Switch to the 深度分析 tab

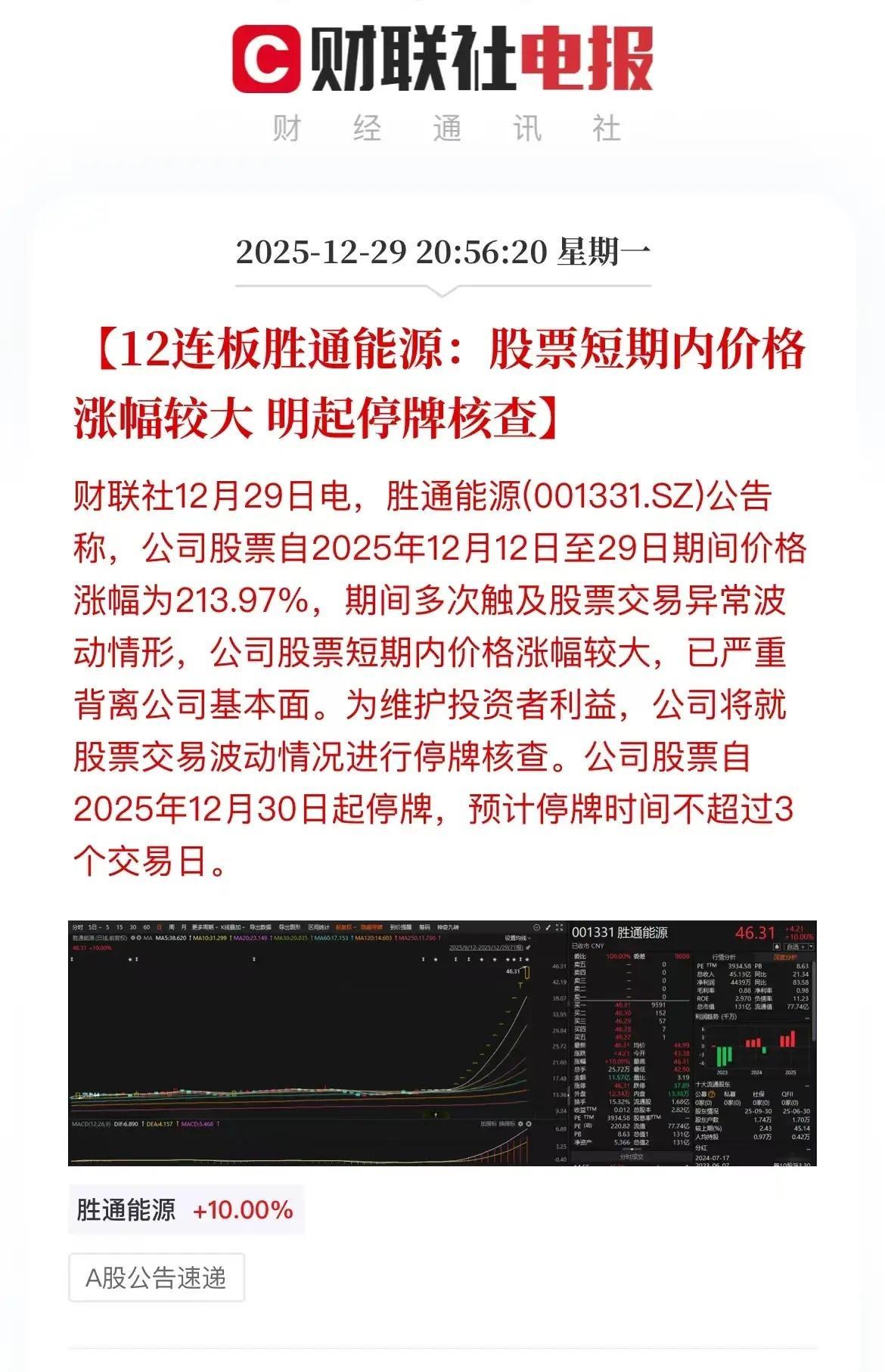(786, 956)
